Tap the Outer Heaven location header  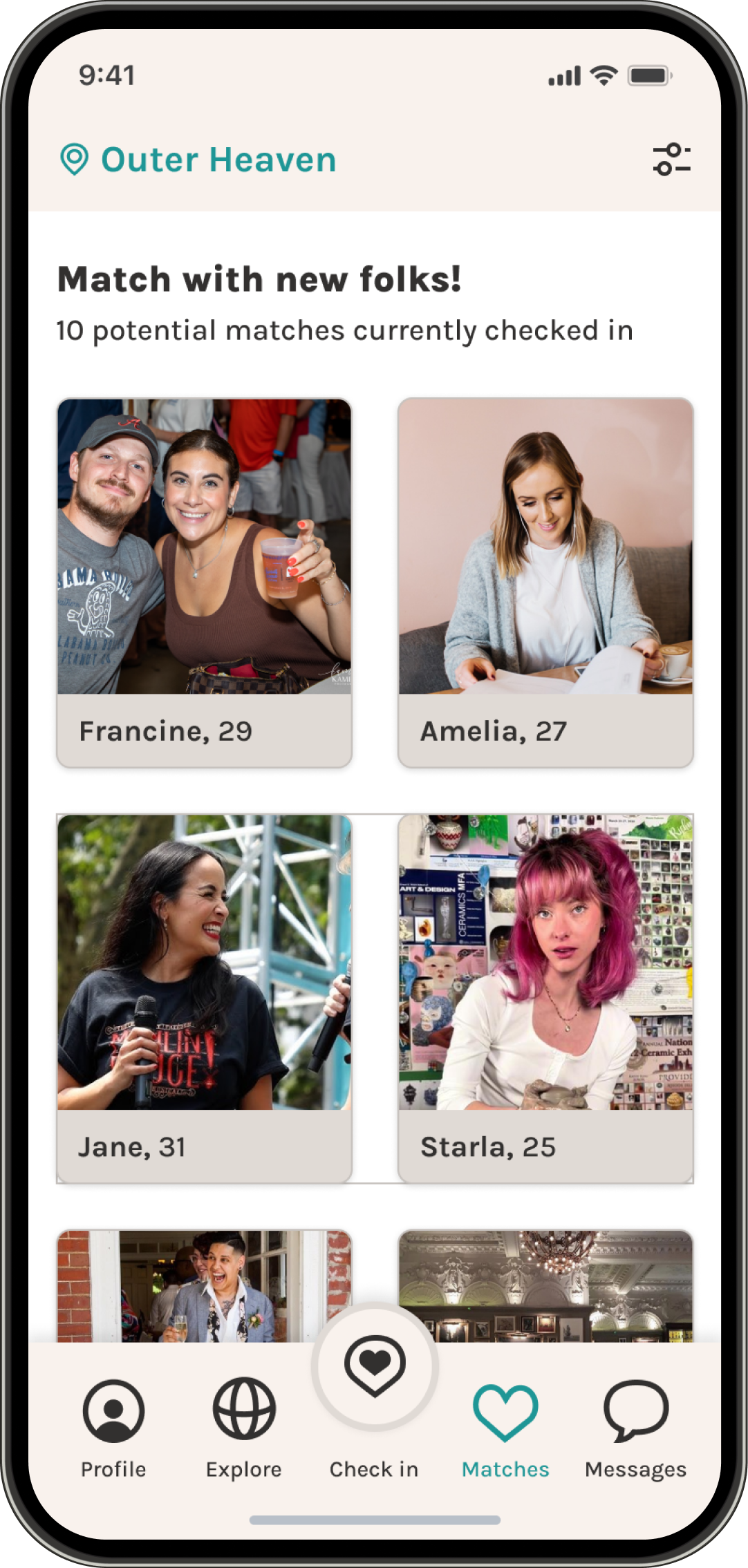pos(199,160)
